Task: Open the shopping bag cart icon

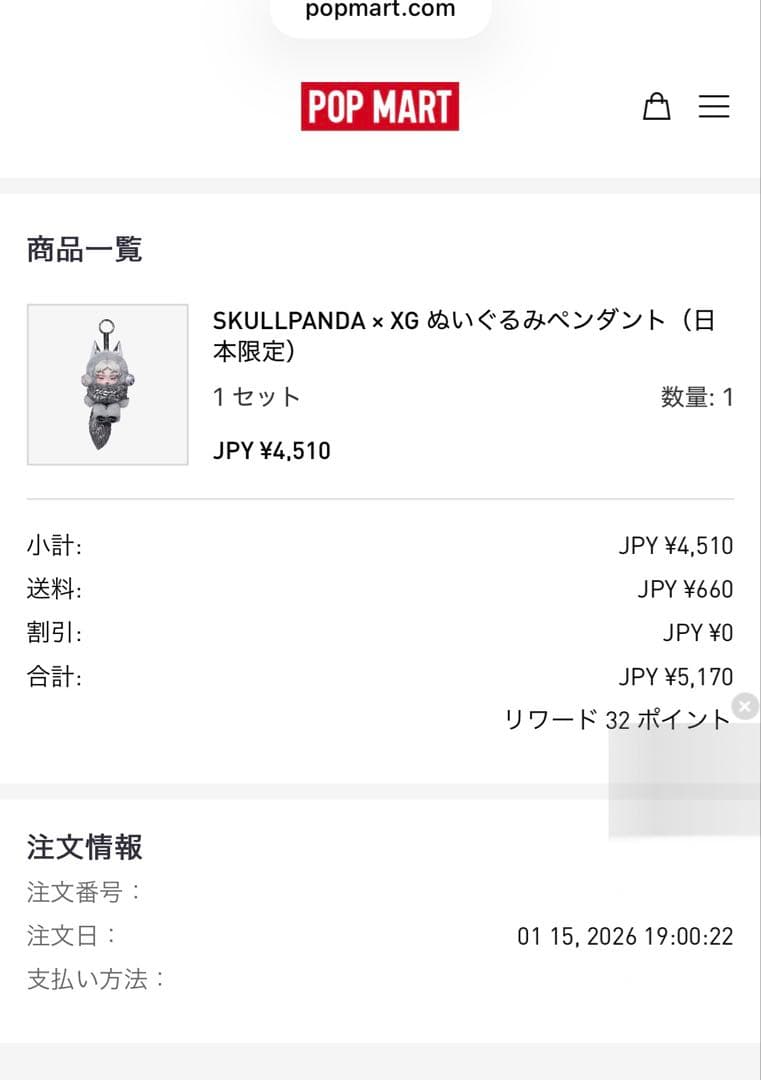Action: pyautogui.click(x=657, y=106)
